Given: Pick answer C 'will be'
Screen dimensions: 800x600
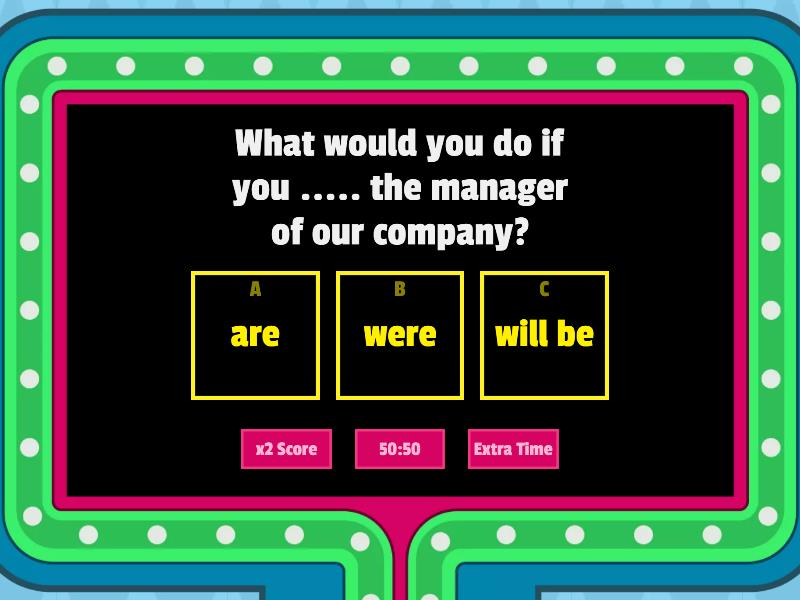Looking at the screenshot, I should coord(544,335).
